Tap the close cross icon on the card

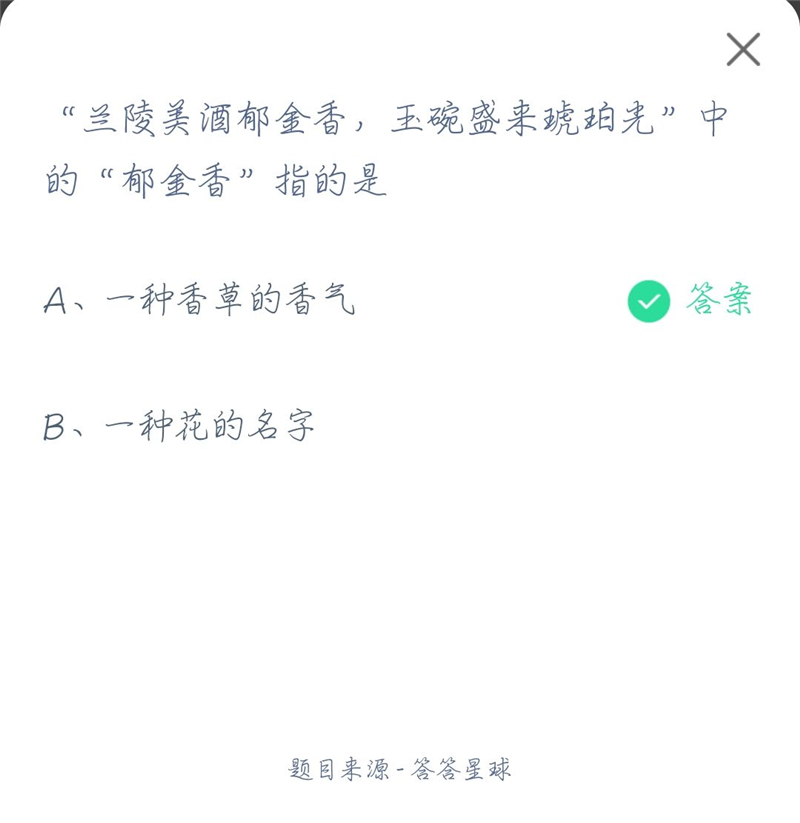tap(741, 48)
